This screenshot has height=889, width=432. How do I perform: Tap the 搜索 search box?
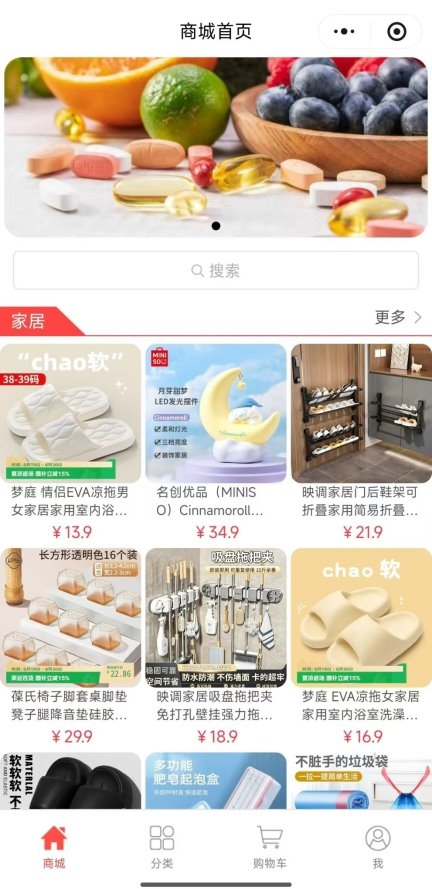(215, 270)
